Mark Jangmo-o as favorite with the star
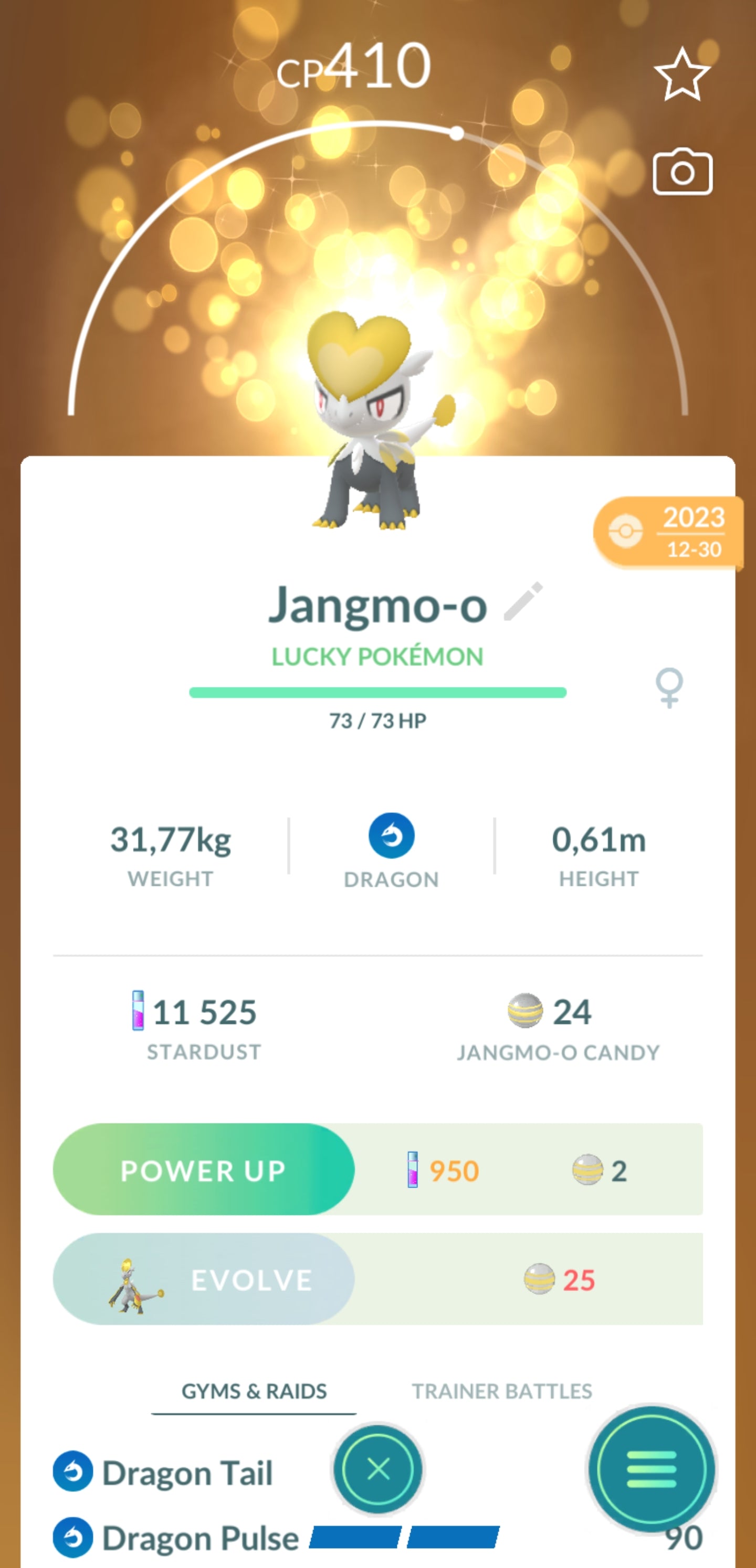This screenshot has width=756, height=1568. (681, 75)
